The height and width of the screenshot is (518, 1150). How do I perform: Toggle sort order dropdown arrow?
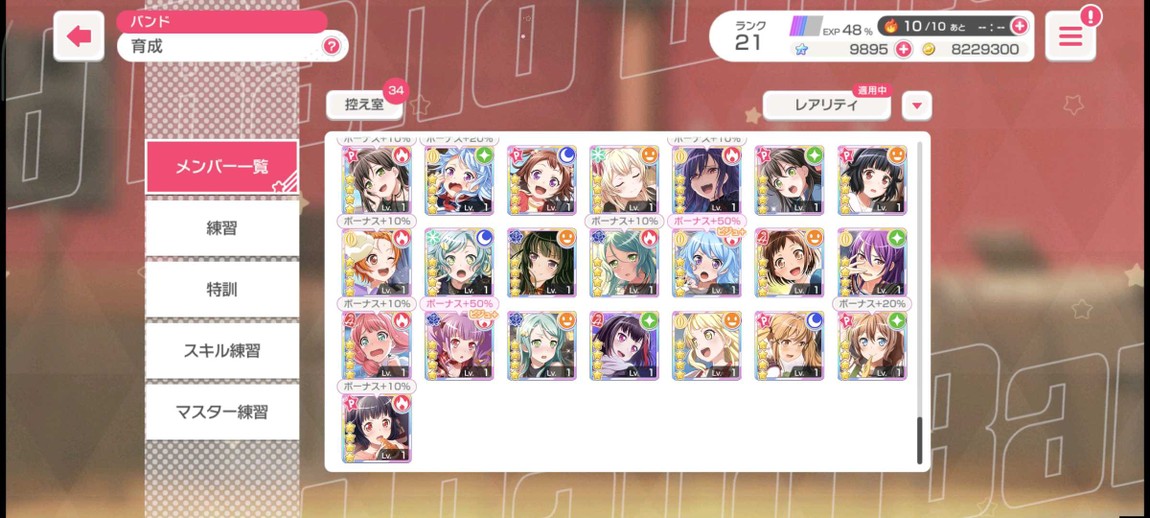click(916, 105)
